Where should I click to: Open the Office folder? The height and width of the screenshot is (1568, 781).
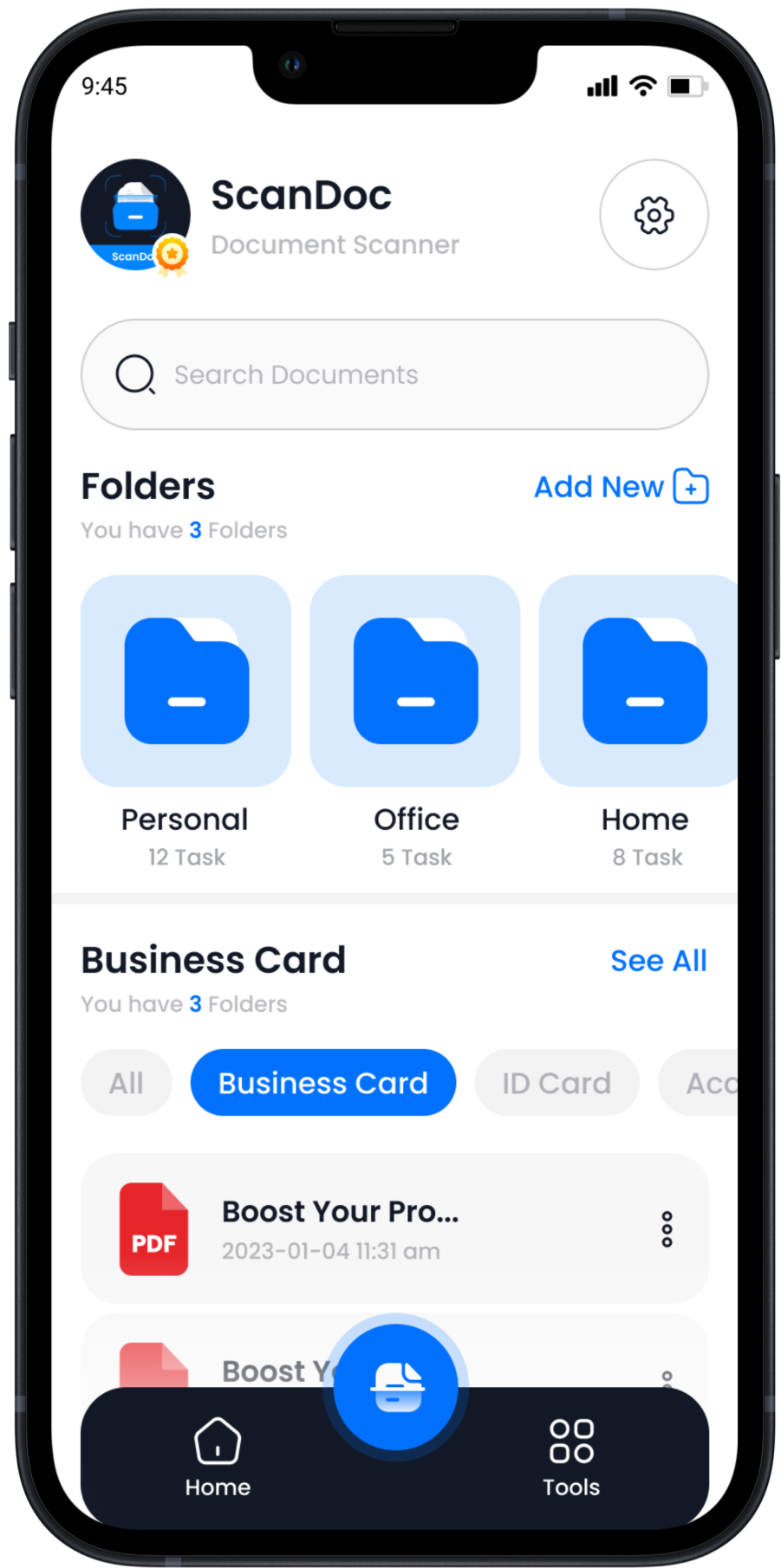coord(415,681)
